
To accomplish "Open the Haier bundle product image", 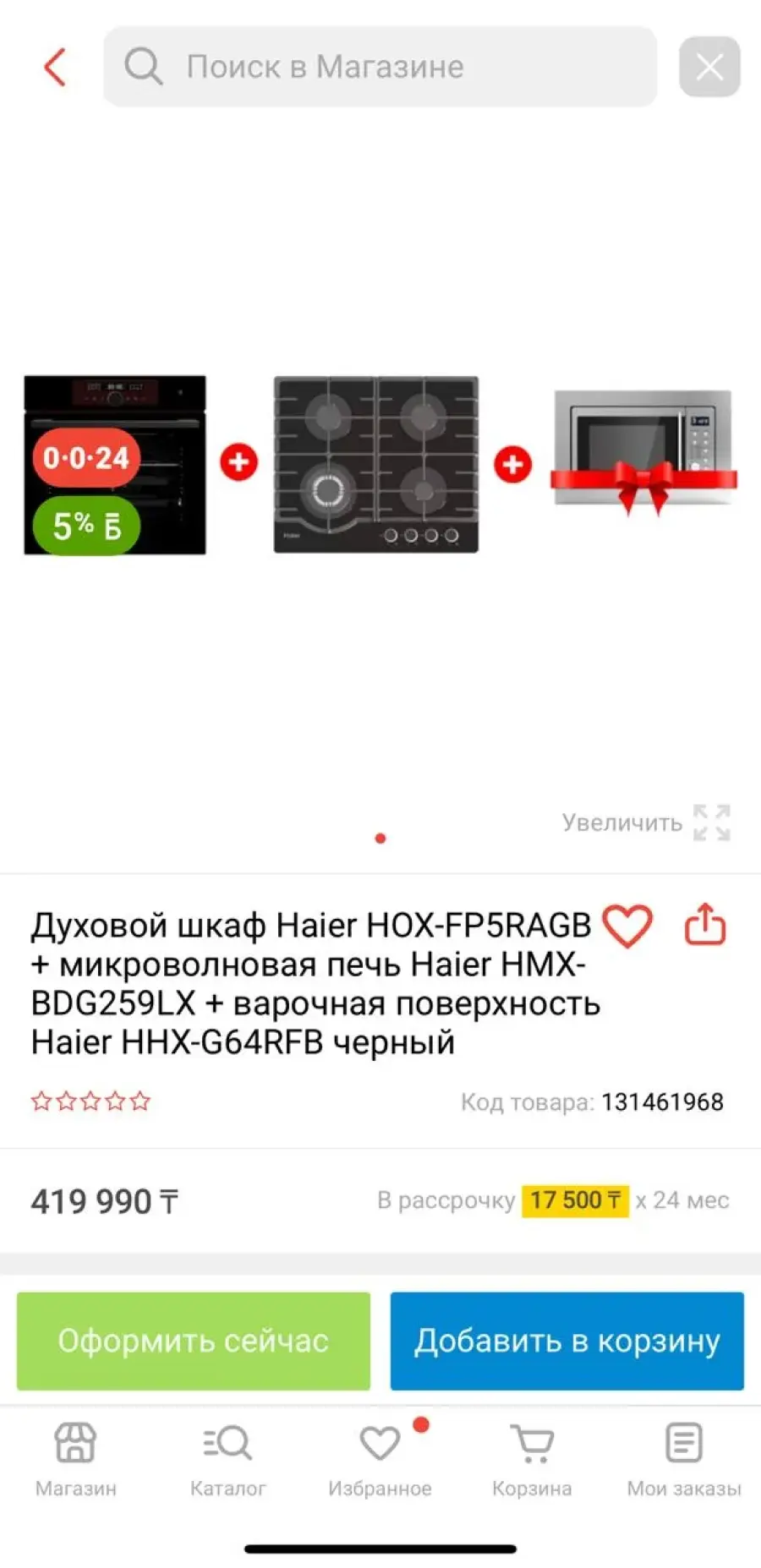I will click(x=380, y=465).
